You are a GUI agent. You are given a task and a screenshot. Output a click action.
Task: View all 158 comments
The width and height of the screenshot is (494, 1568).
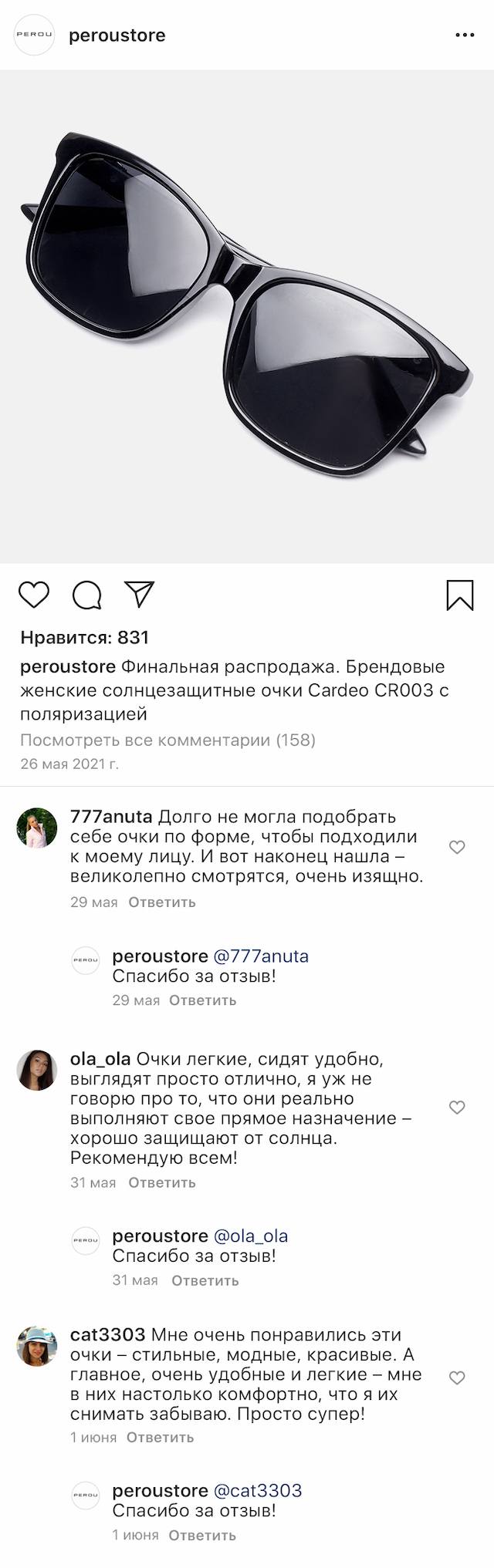[167, 740]
